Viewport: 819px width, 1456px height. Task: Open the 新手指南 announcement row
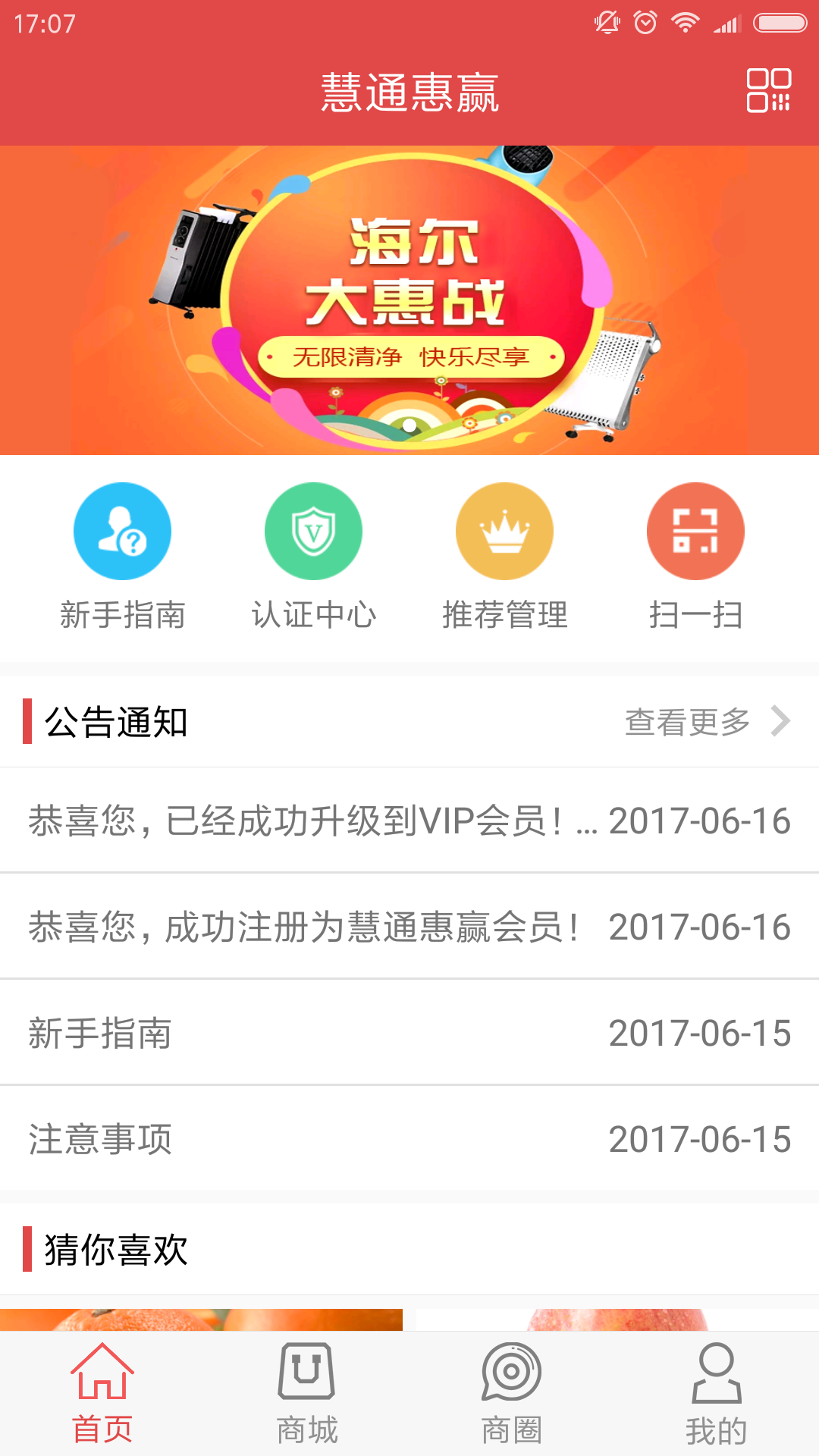pyautogui.click(x=409, y=1033)
